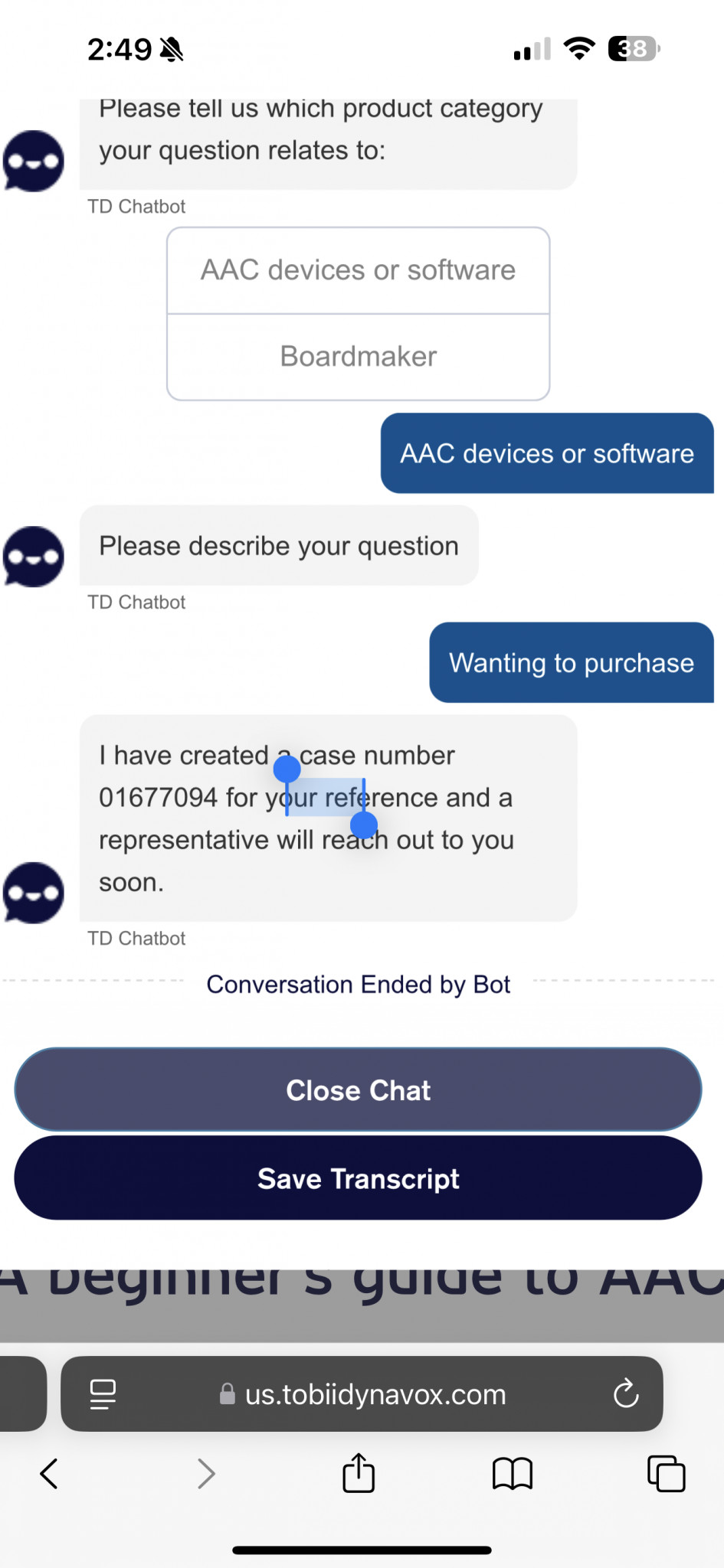The image size is (724, 1568).
Task: Tap the us.tobiidynavox.com address bar
Action: [x=362, y=1394]
